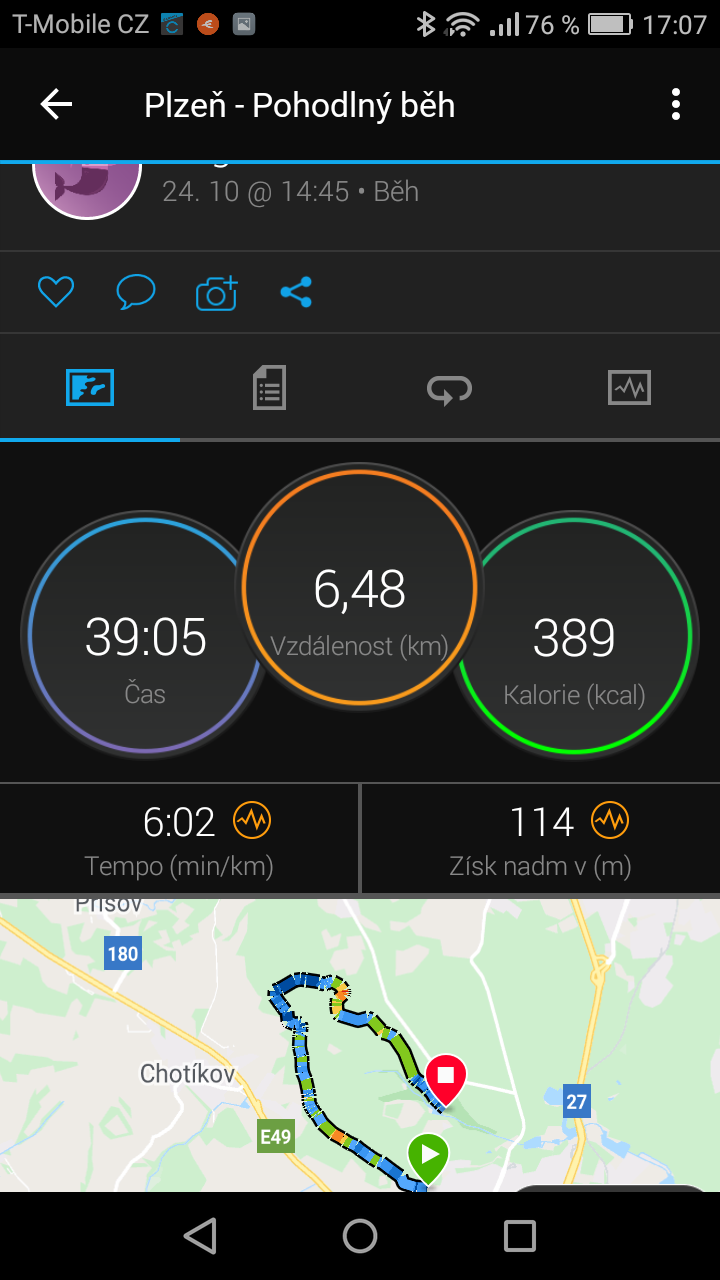Screen dimensions: 720x1280
Task: Open the comments bubble
Action: coord(136,292)
